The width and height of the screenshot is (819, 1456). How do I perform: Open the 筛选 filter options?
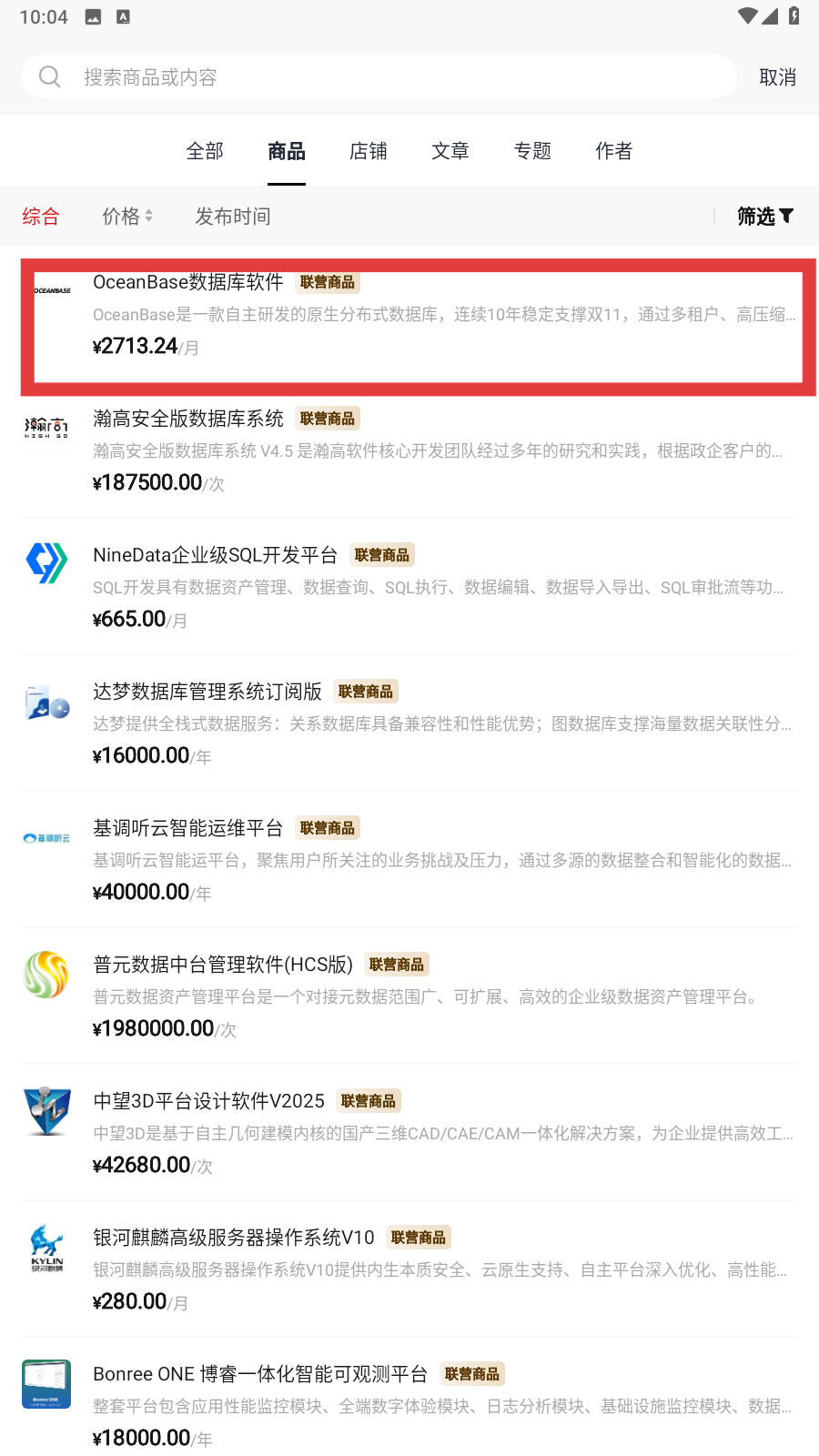[764, 217]
